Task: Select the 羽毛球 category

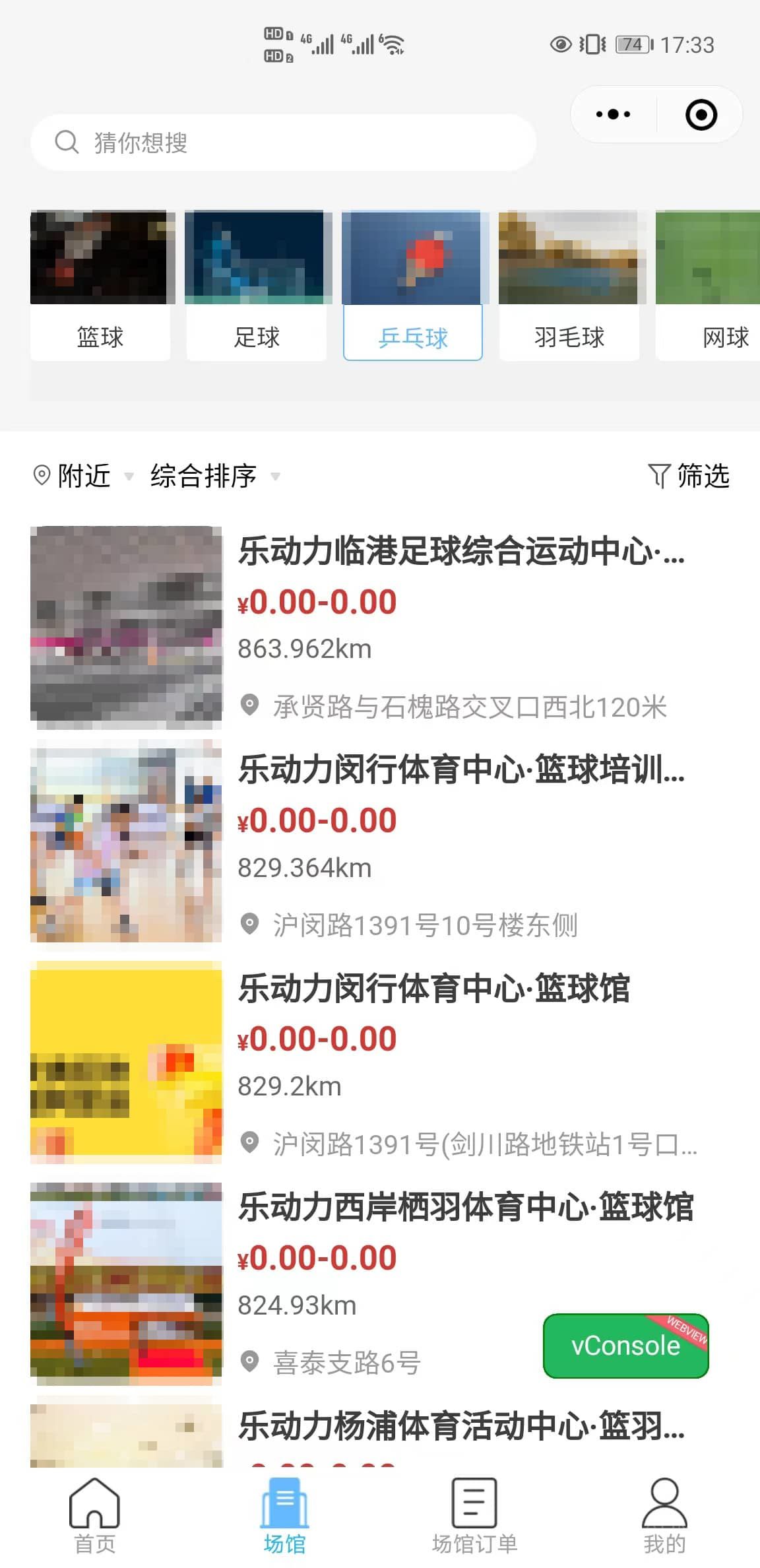Action: point(569,286)
